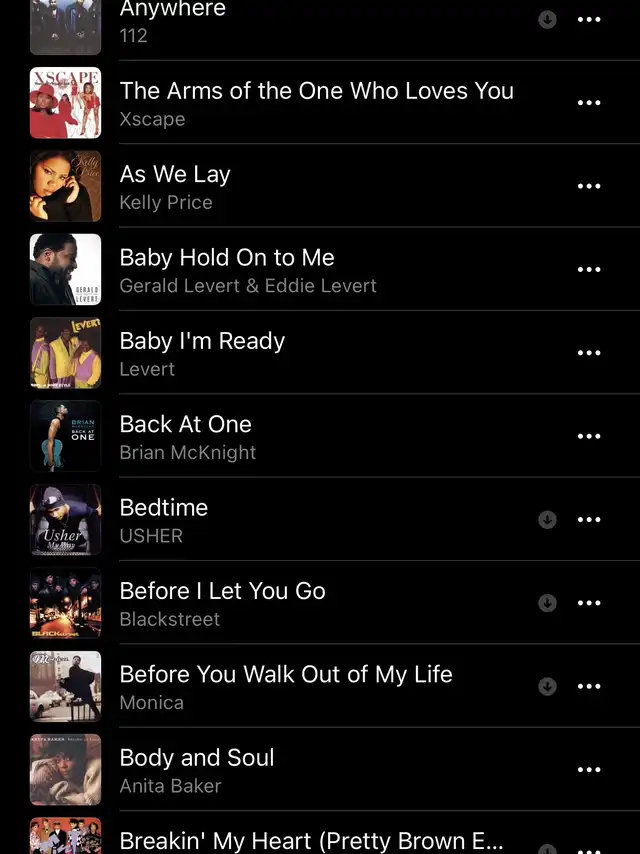Open more options for "Bedtime"

589,520
